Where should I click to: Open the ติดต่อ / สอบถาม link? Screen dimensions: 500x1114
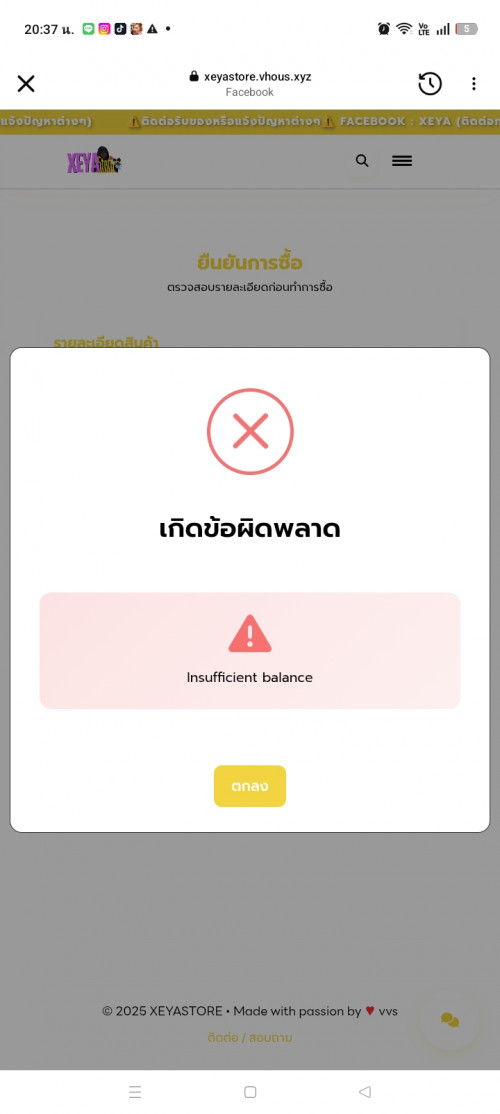tap(249, 1038)
